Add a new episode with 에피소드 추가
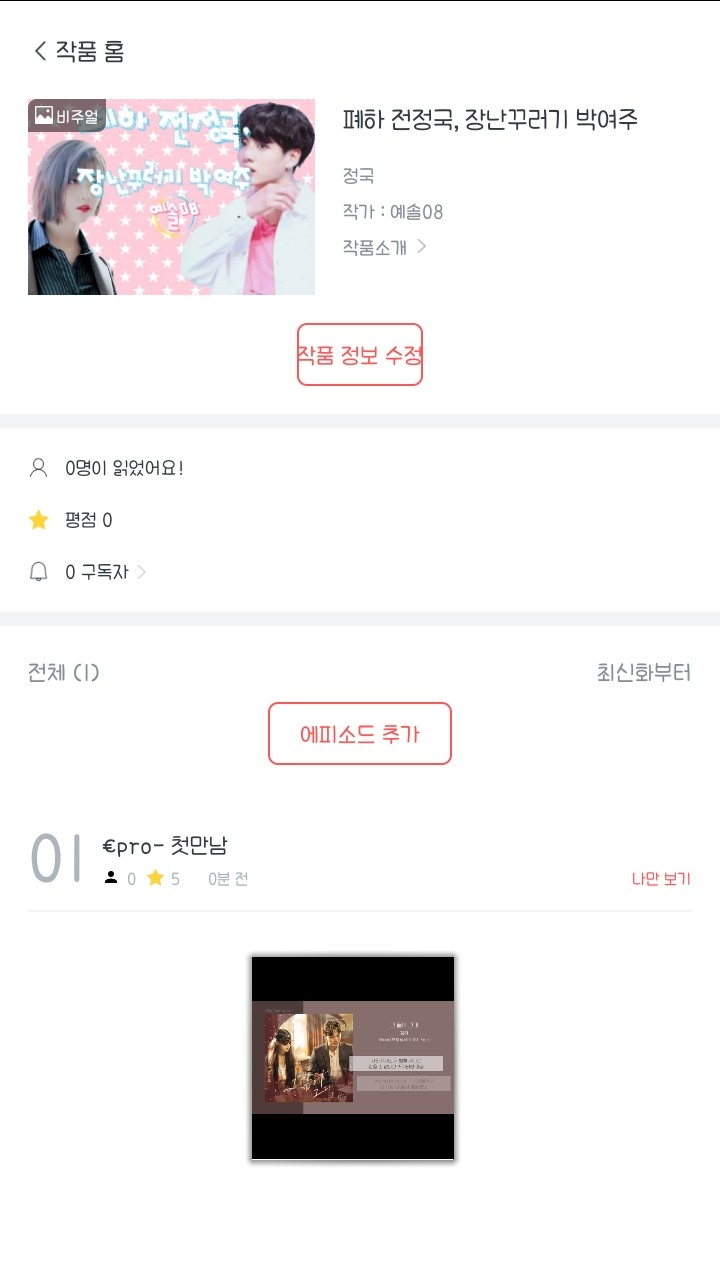 [x=360, y=734]
